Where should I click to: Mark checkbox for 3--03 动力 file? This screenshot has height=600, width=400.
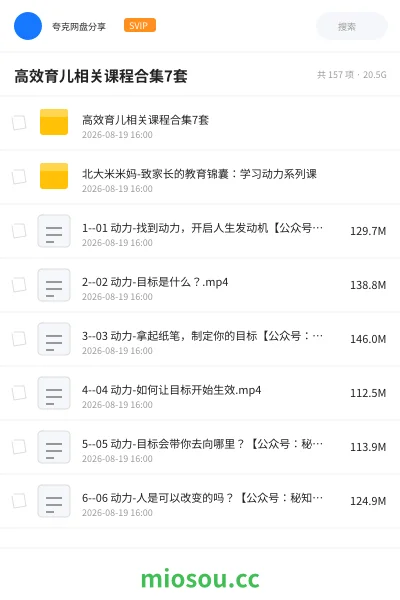(x=19, y=339)
